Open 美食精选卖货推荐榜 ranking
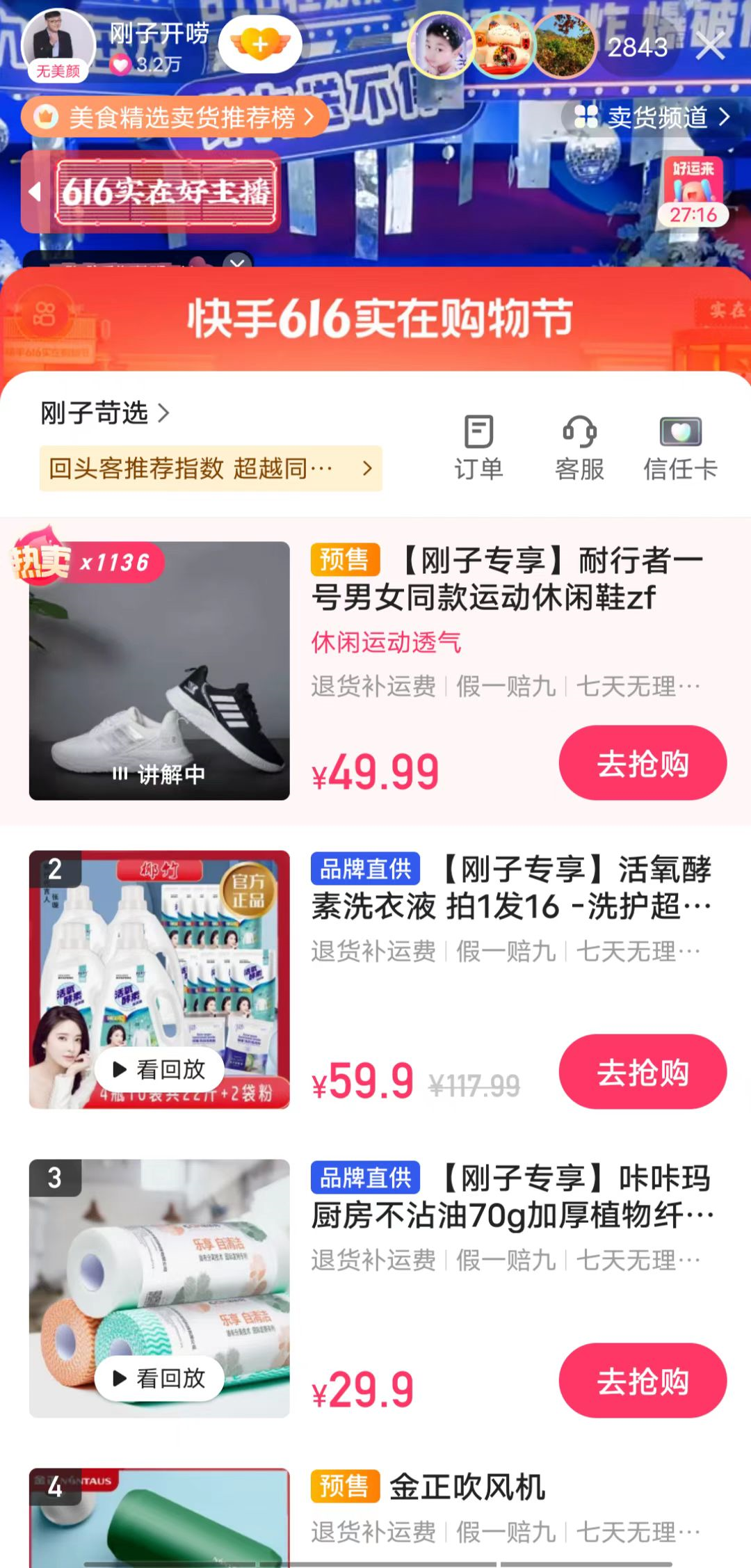This screenshot has height=1568, width=751. point(175,118)
